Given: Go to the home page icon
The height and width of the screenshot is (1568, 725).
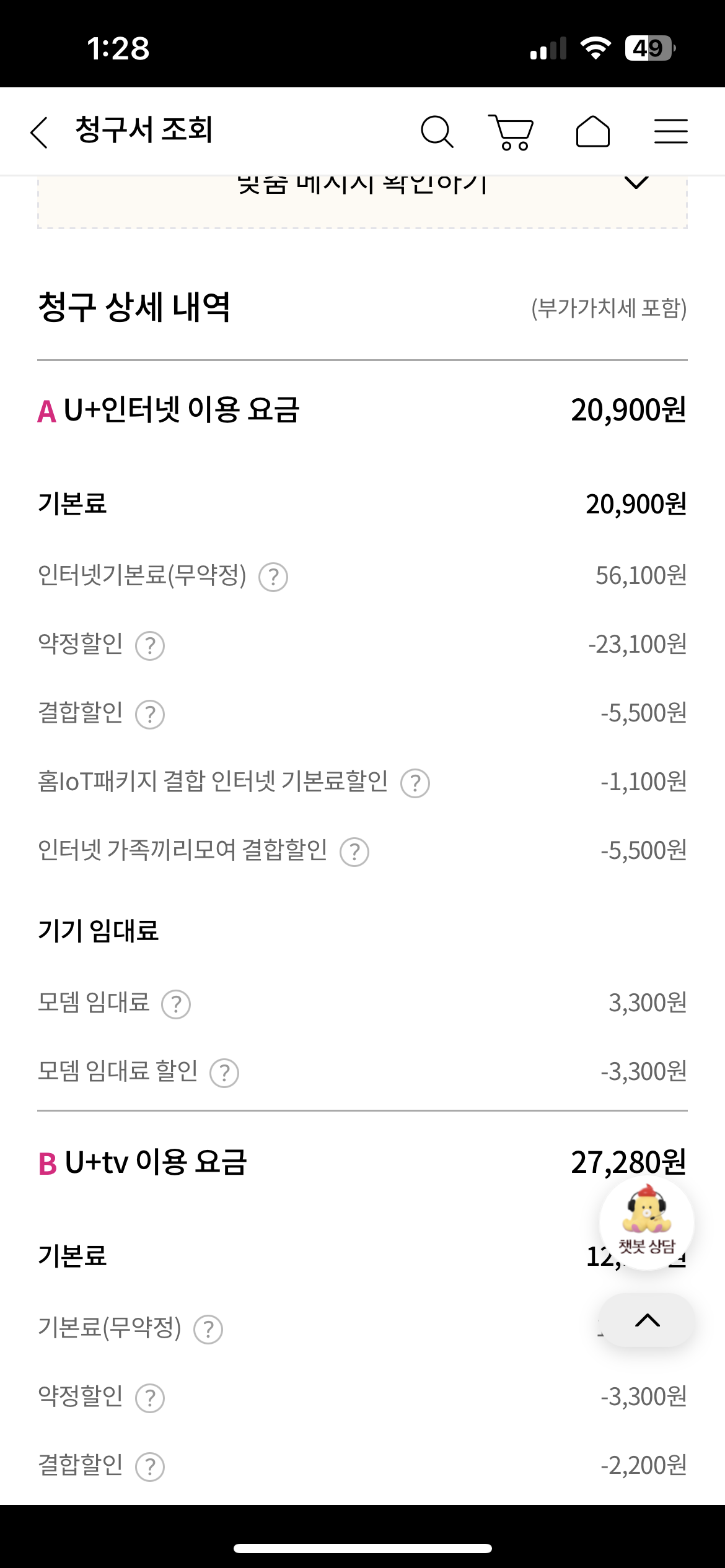Looking at the screenshot, I should [x=592, y=132].
